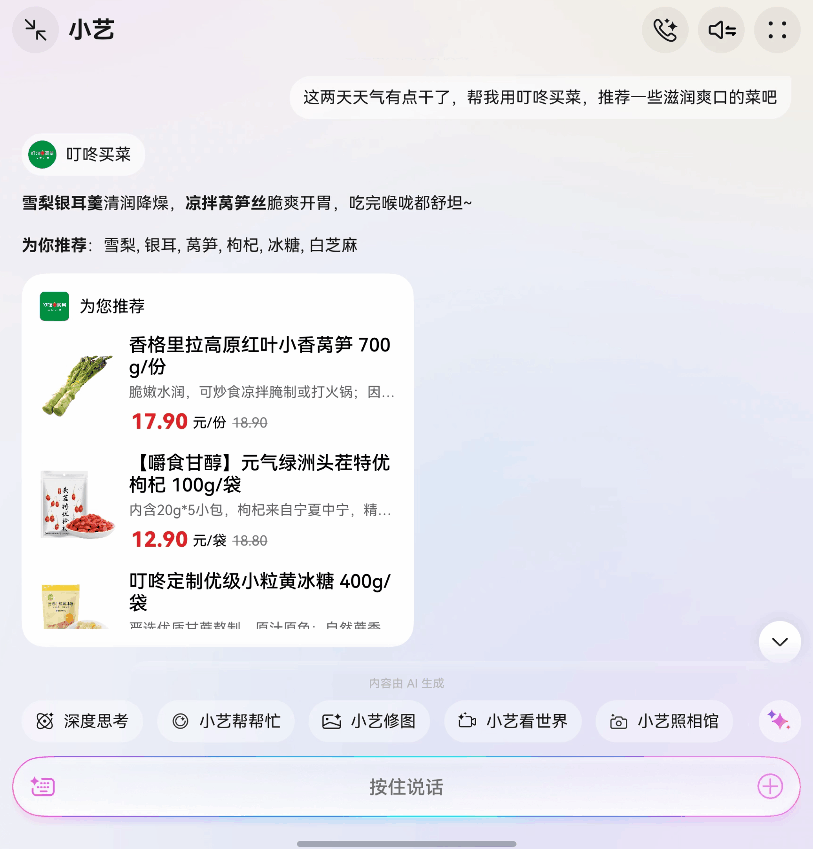Tap your sent message bubble about recommendations
813x849 pixels.
(540, 97)
